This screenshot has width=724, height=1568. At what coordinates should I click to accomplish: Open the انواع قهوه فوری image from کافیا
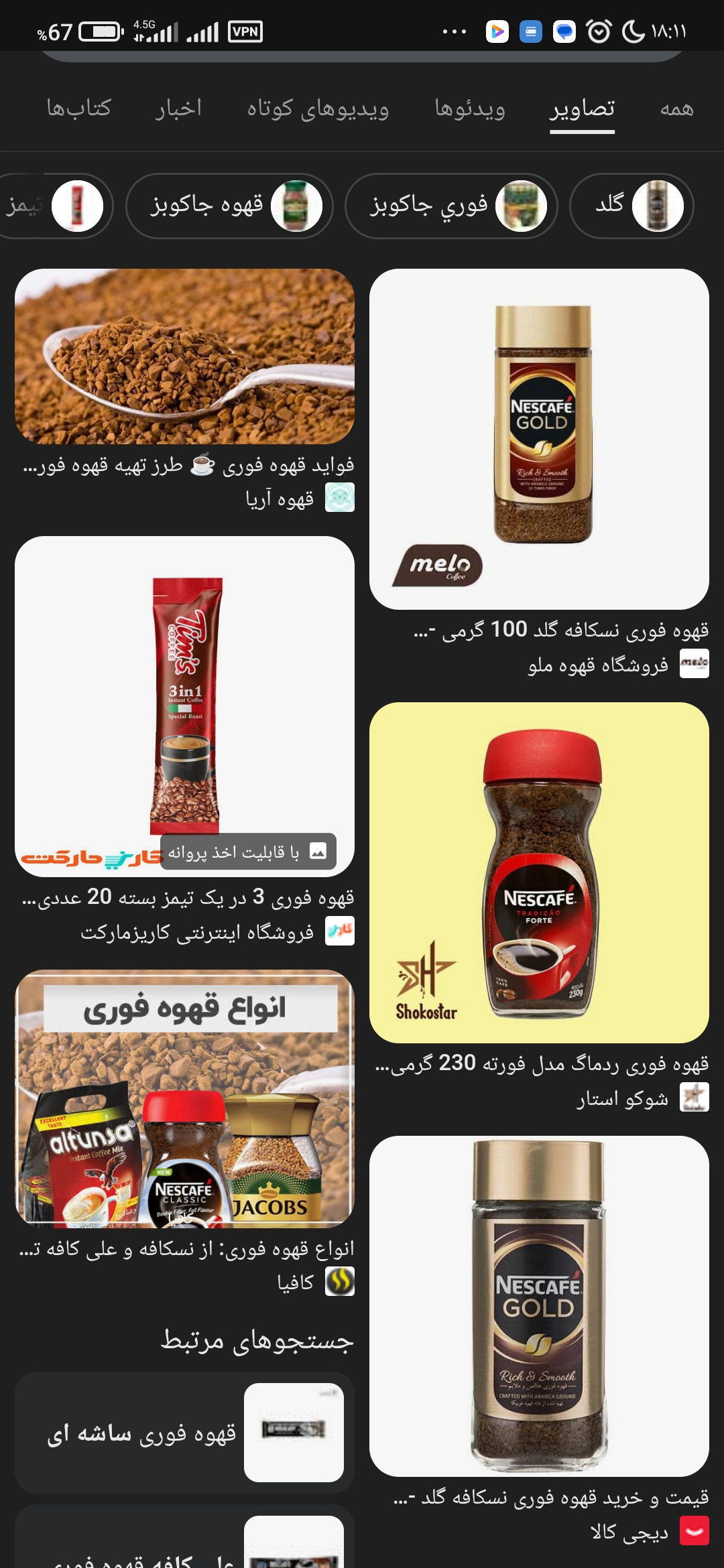pyautogui.click(x=184, y=1099)
